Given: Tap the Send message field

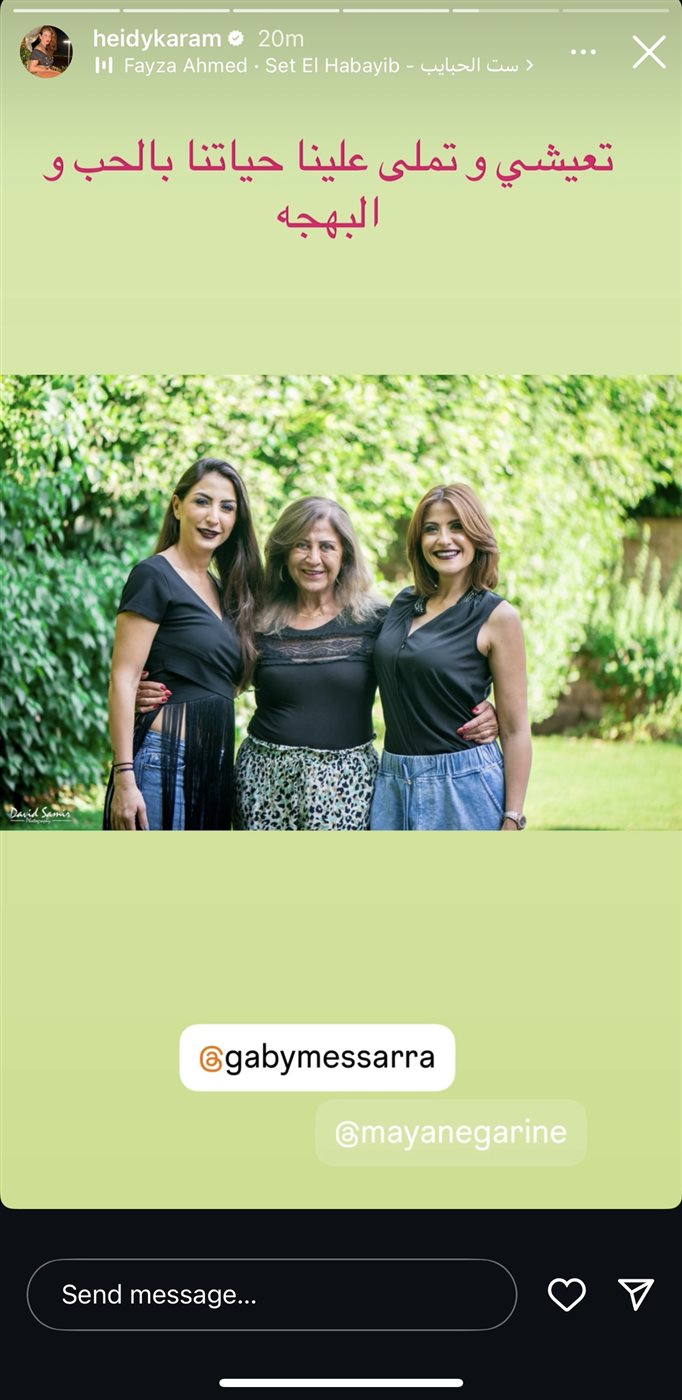Looking at the screenshot, I should click(272, 1295).
